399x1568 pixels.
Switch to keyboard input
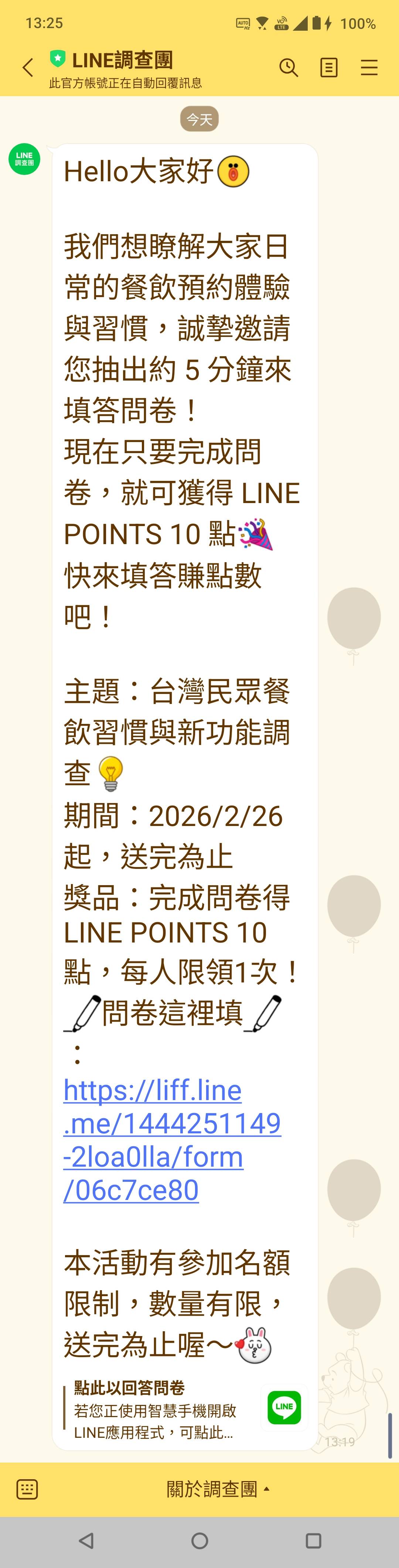point(27,1489)
